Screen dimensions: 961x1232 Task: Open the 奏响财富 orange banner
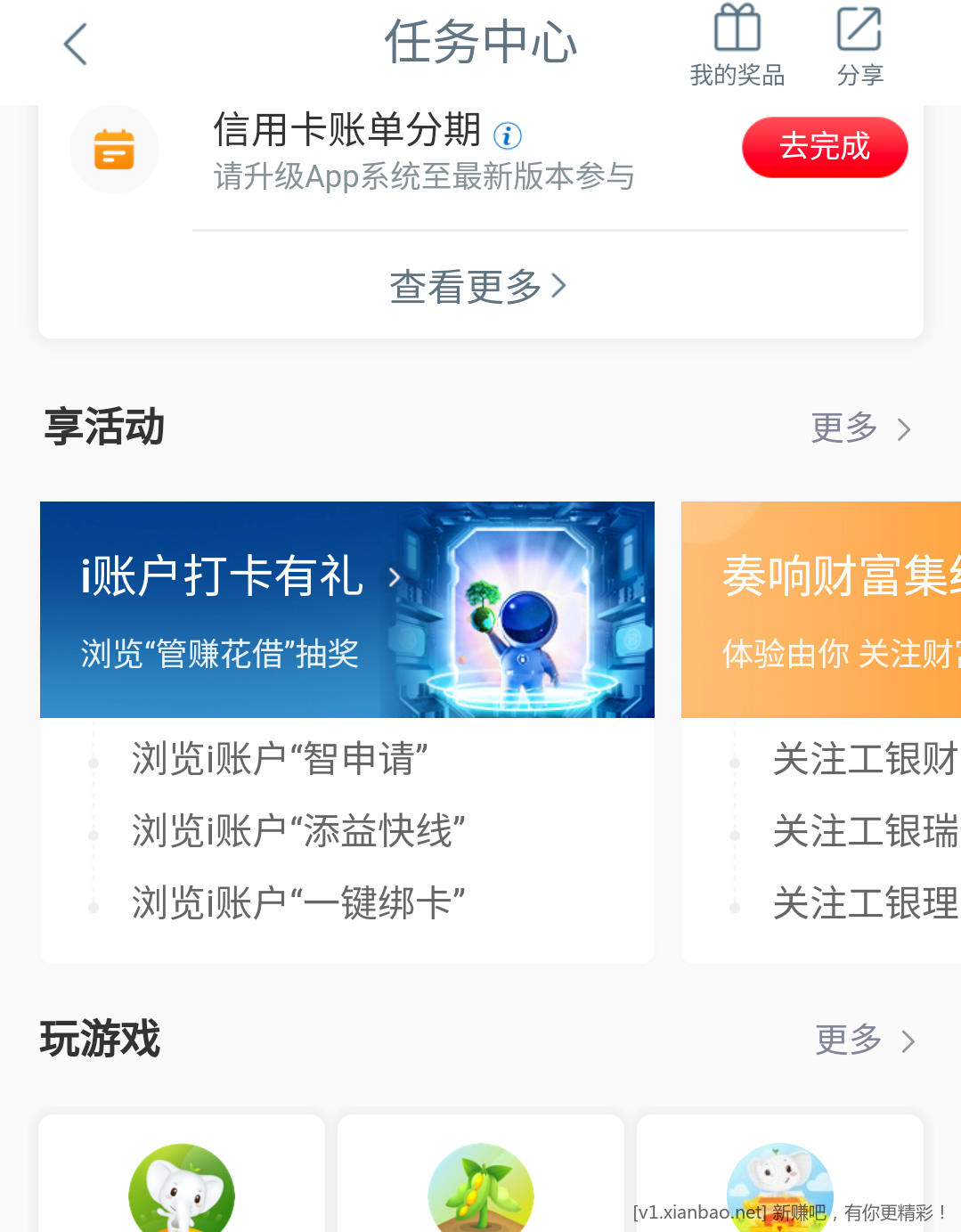click(821, 609)
